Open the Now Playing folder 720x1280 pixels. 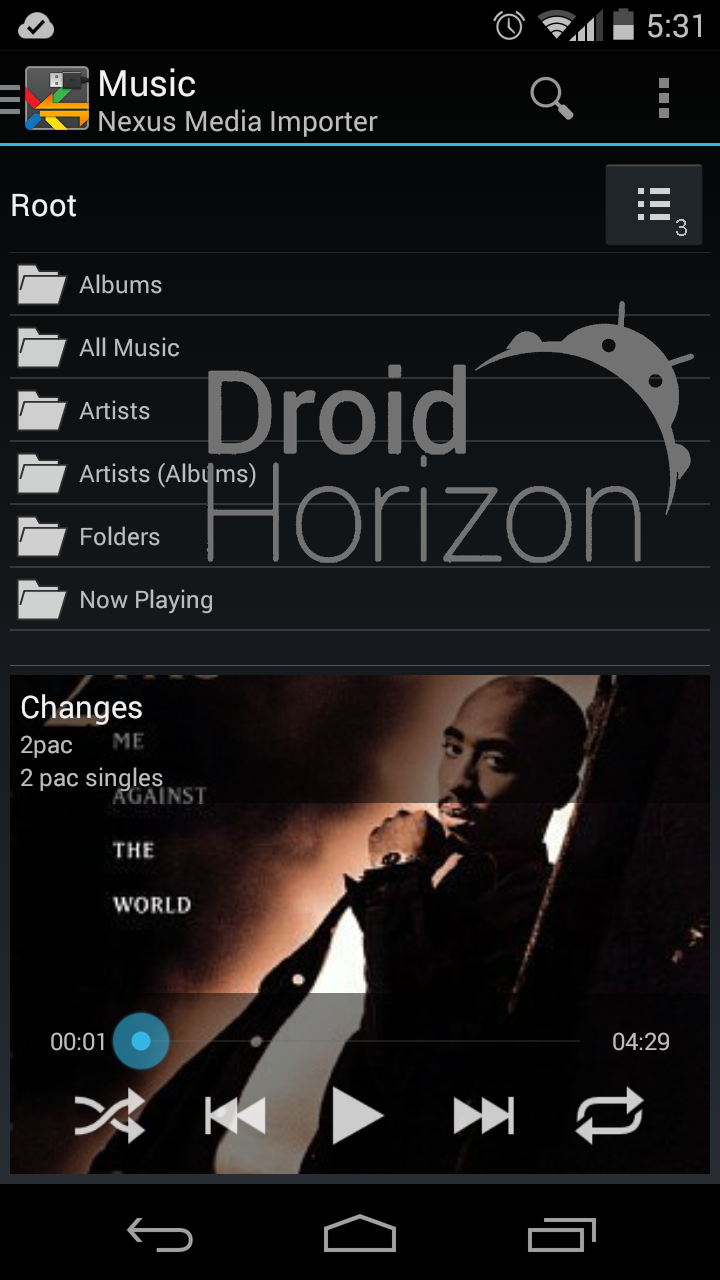click(360, 600)
